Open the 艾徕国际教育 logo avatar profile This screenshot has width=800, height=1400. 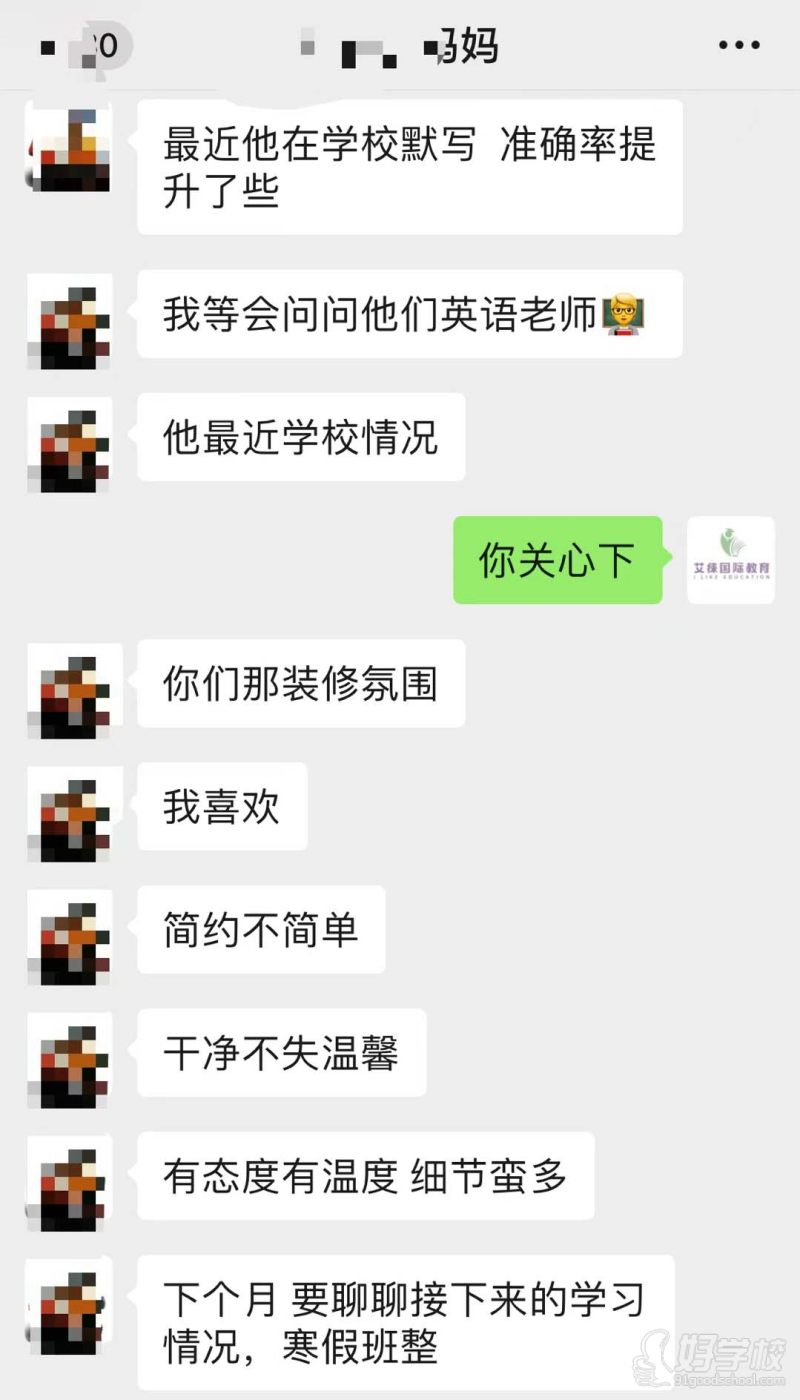[729, 558]
